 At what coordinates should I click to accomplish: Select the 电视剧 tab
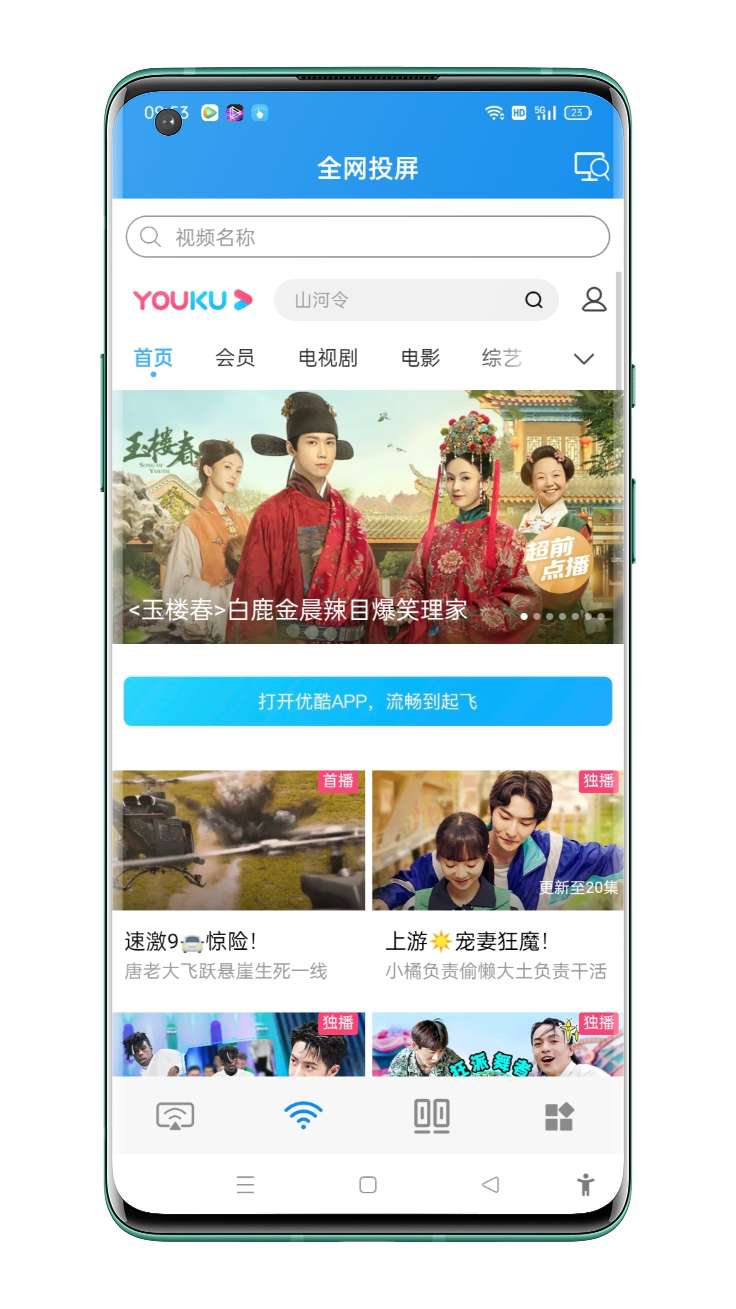pyautogui.click(x=327, y=358)
